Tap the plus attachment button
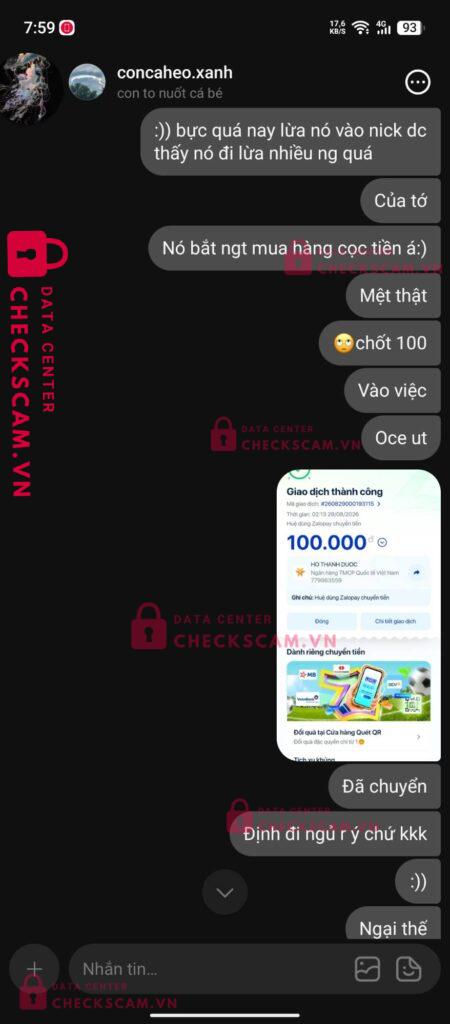Viewport: 450px width, 1024px height. click(x=34, y=969)
